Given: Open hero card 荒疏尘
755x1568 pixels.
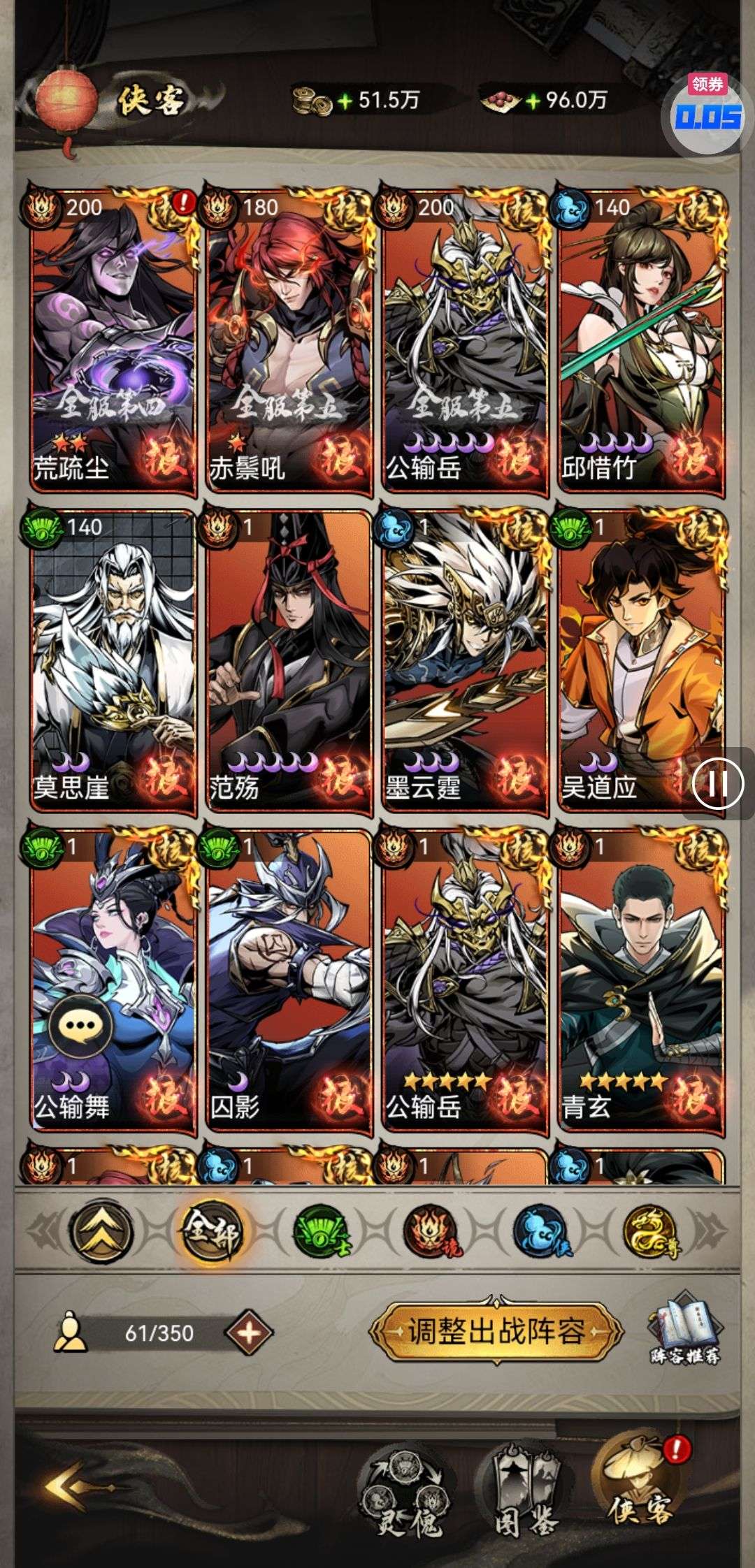Looking at the screenshot, I should tap(112, 335).
